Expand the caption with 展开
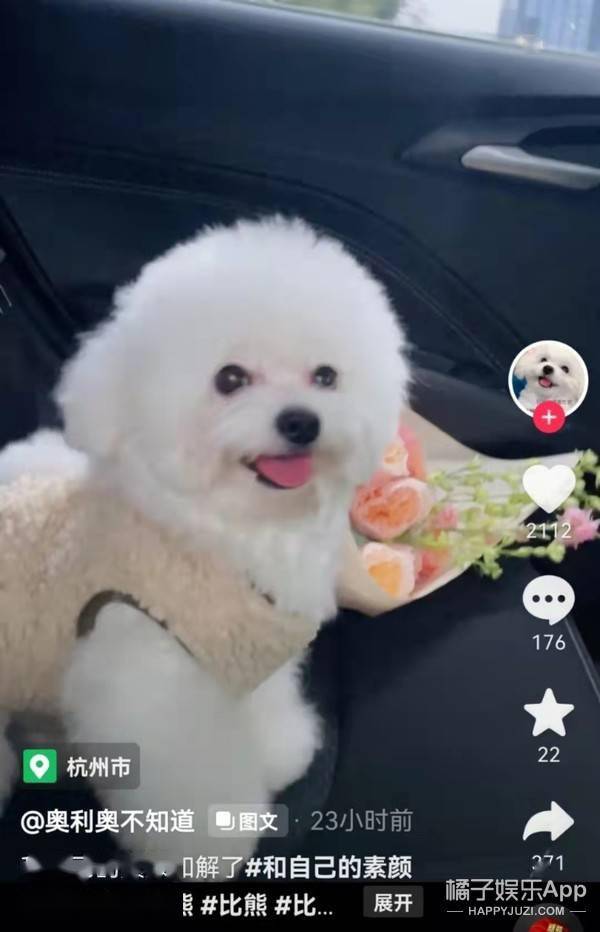 393,903
